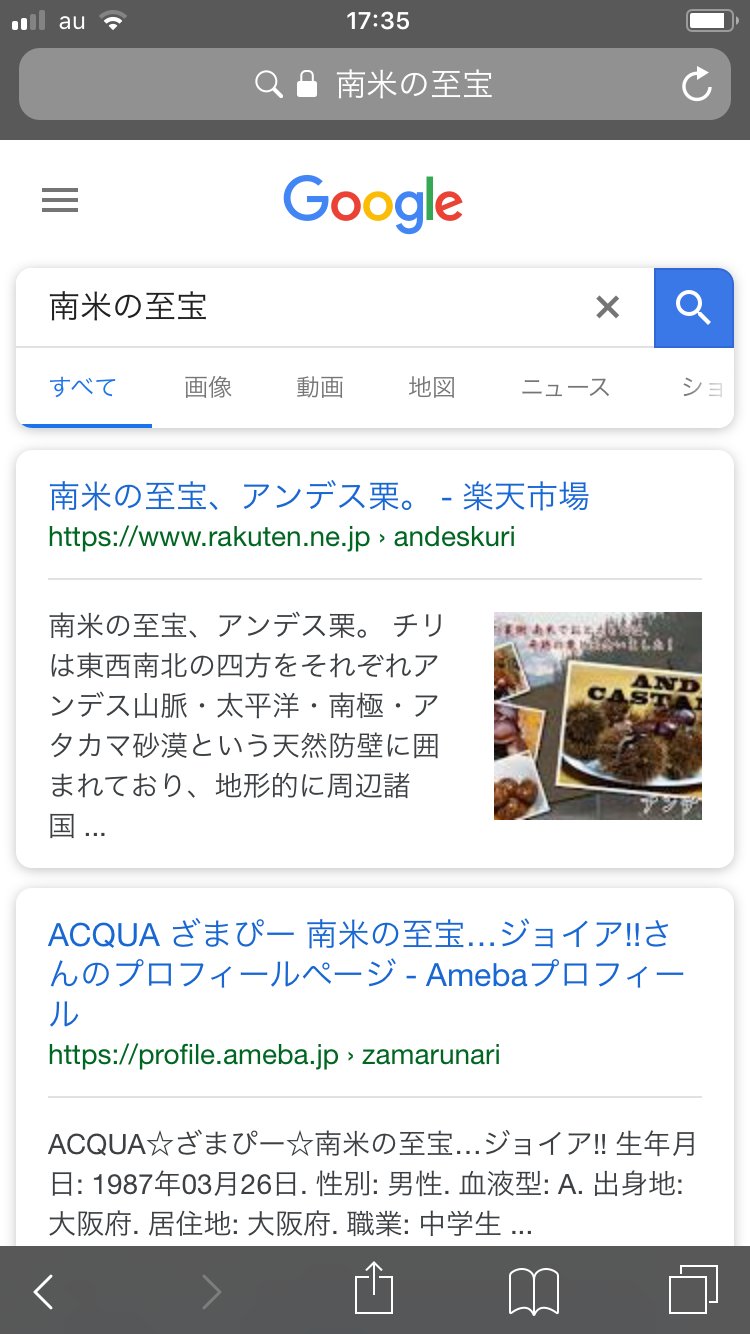
Task: Open Safari bookmarks
Action: click(533, 1292)
